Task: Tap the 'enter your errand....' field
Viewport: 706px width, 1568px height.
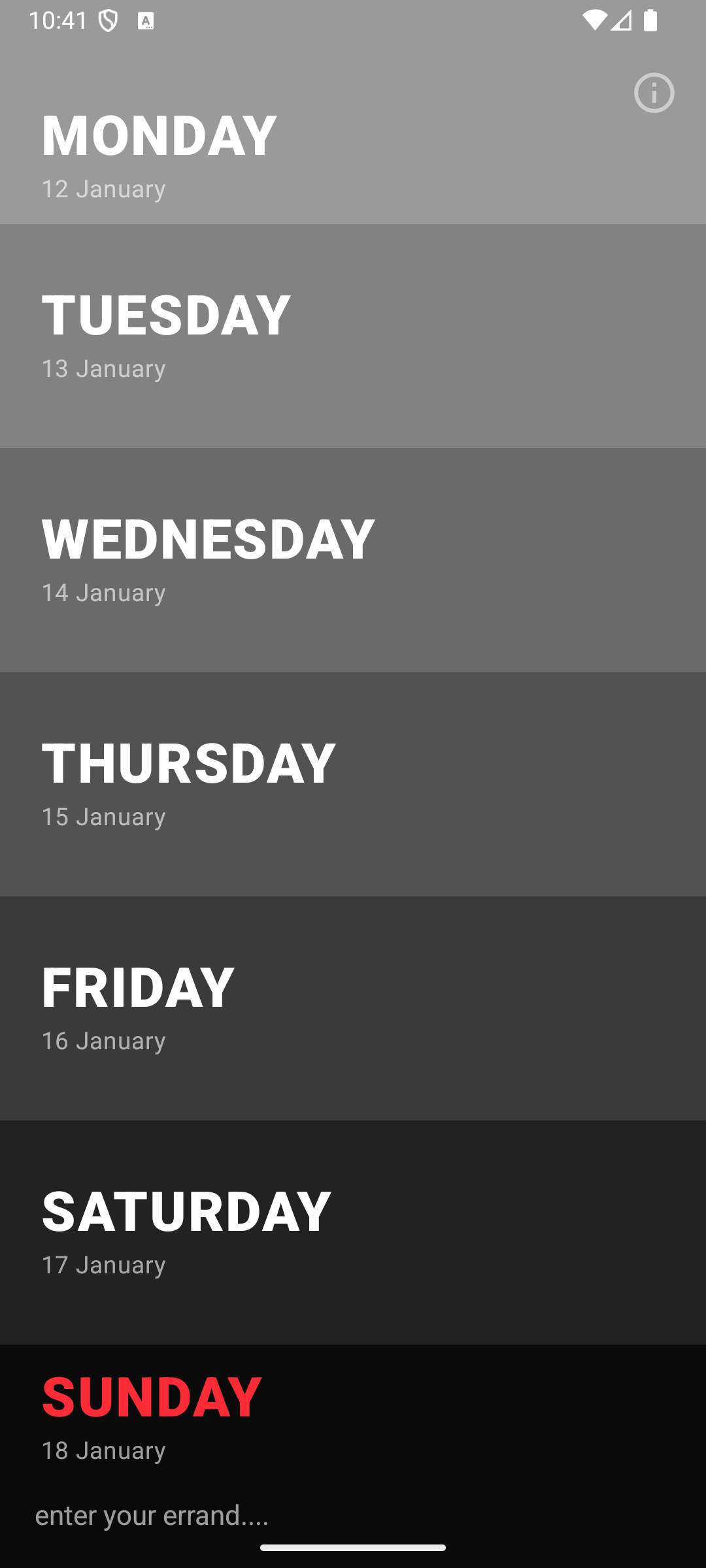Action: click(154, 1514)
